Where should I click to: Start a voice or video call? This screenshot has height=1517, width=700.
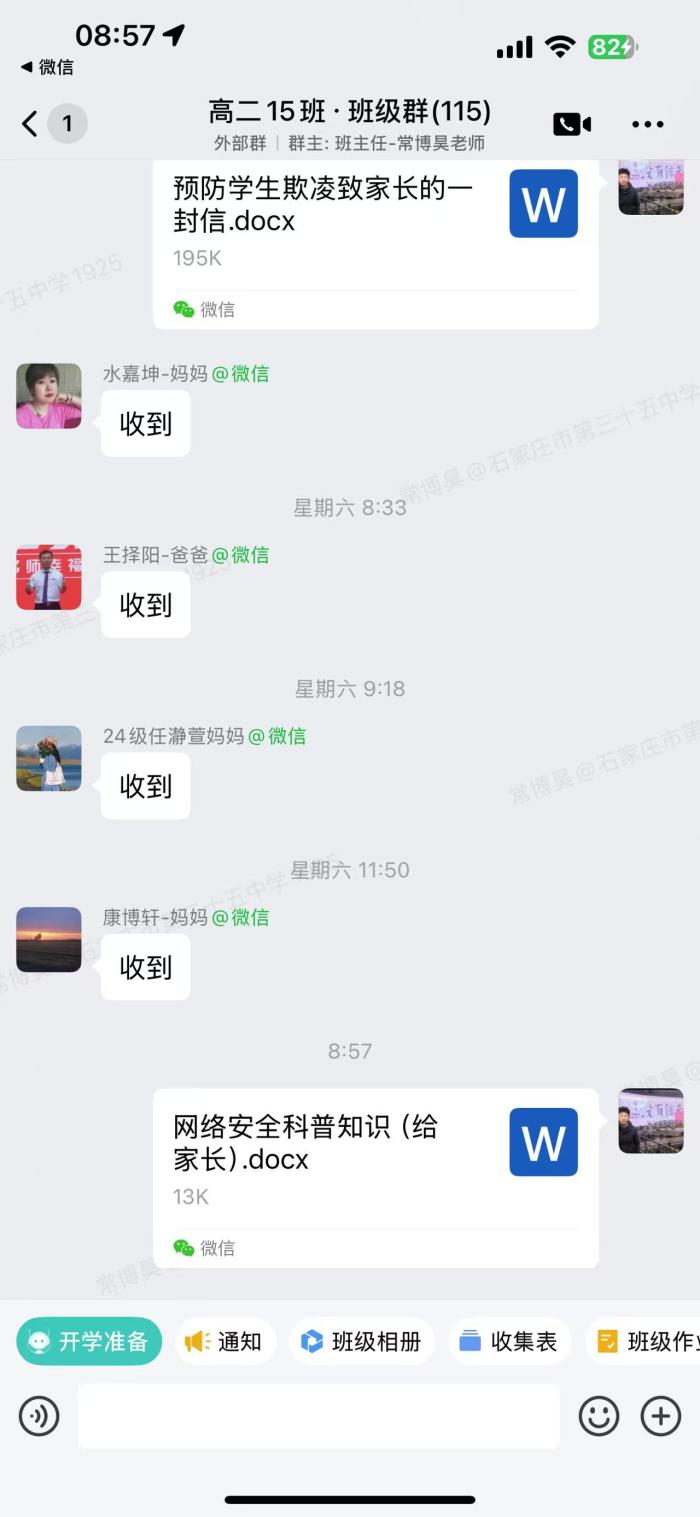pos(571,124)
